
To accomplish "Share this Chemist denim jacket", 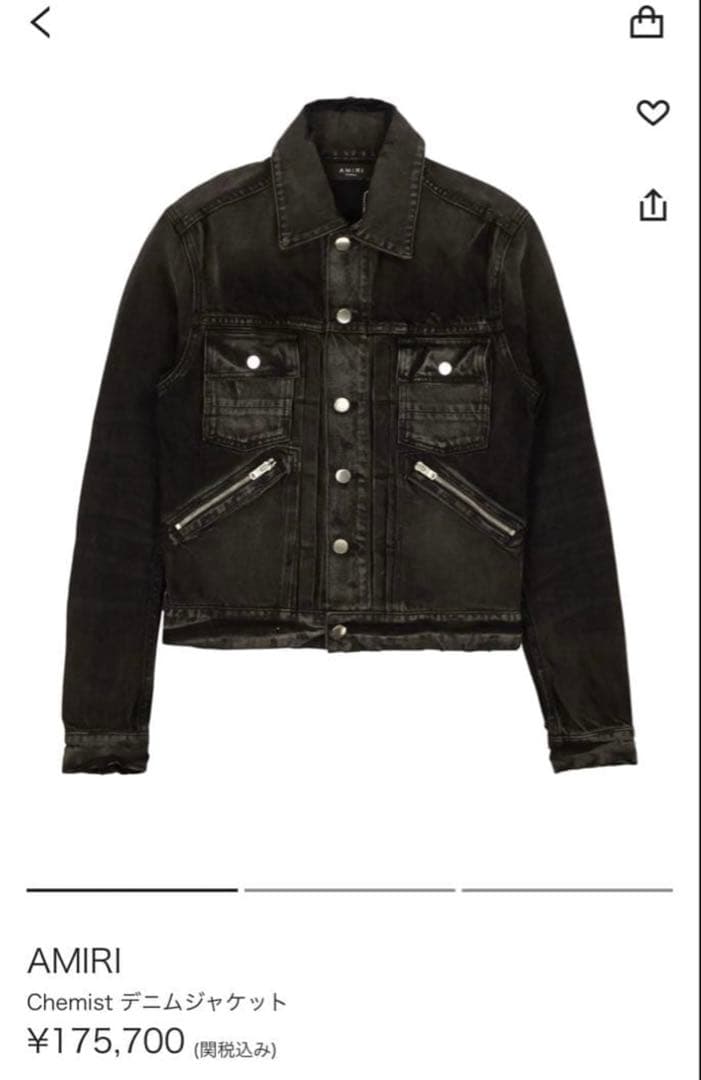I will (651, 204).
